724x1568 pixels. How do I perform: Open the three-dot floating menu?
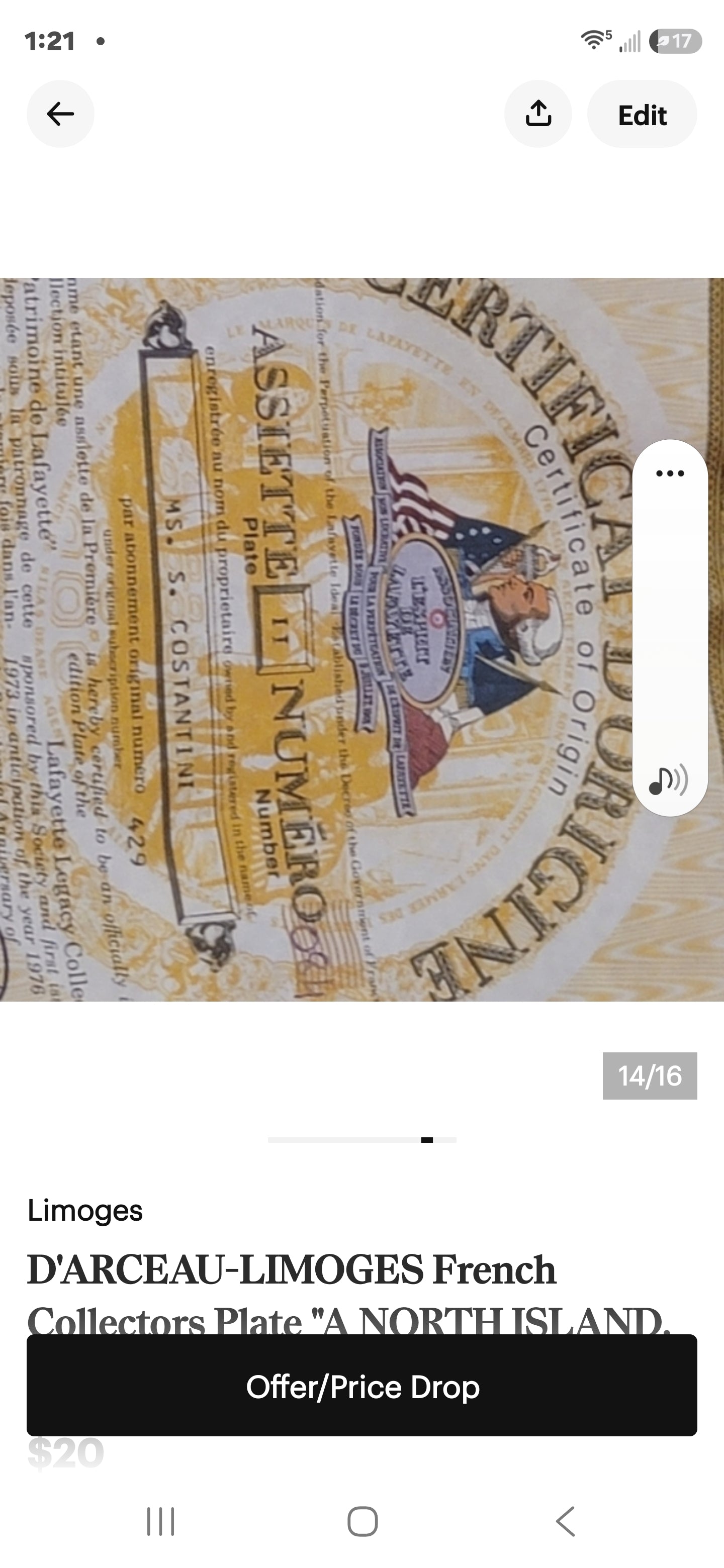coord(670,473)
